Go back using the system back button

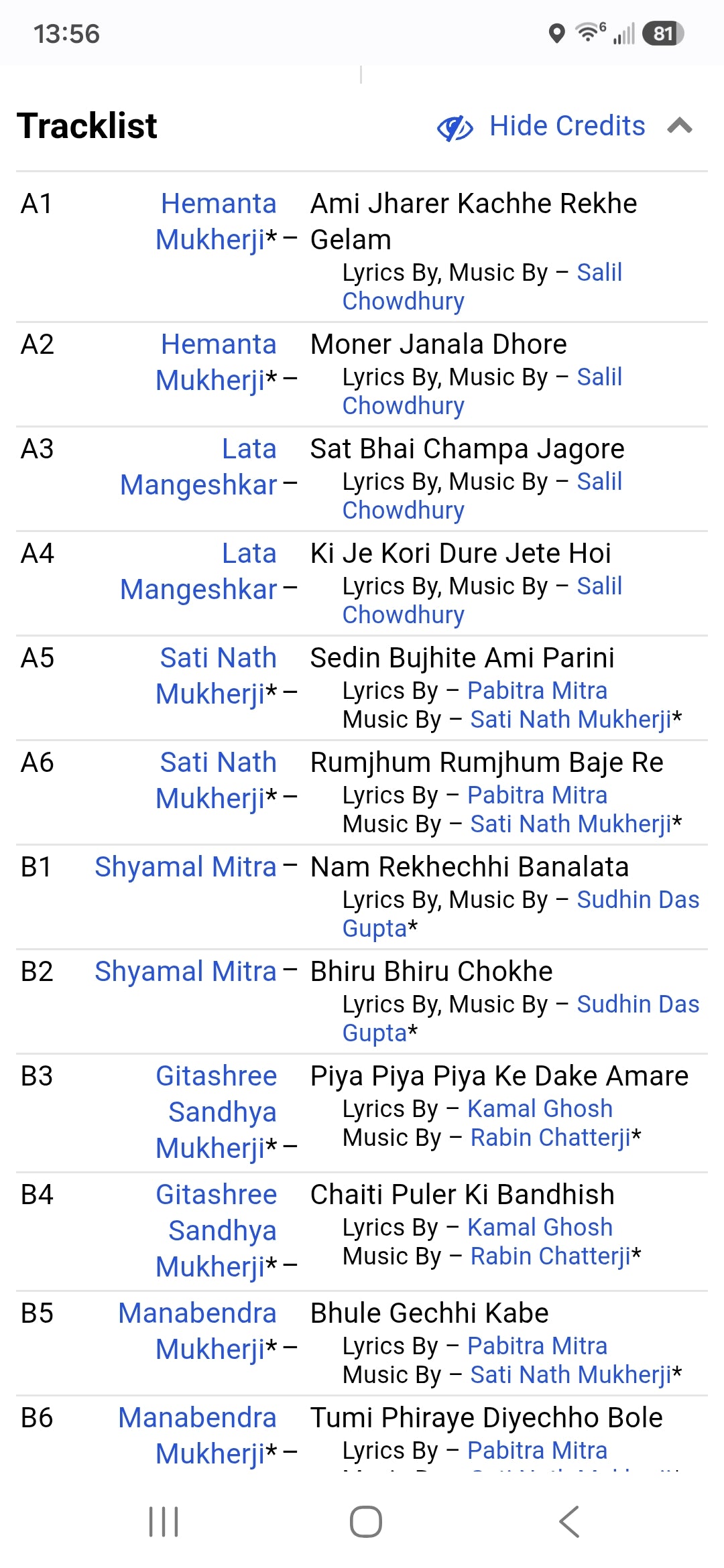569,1521
